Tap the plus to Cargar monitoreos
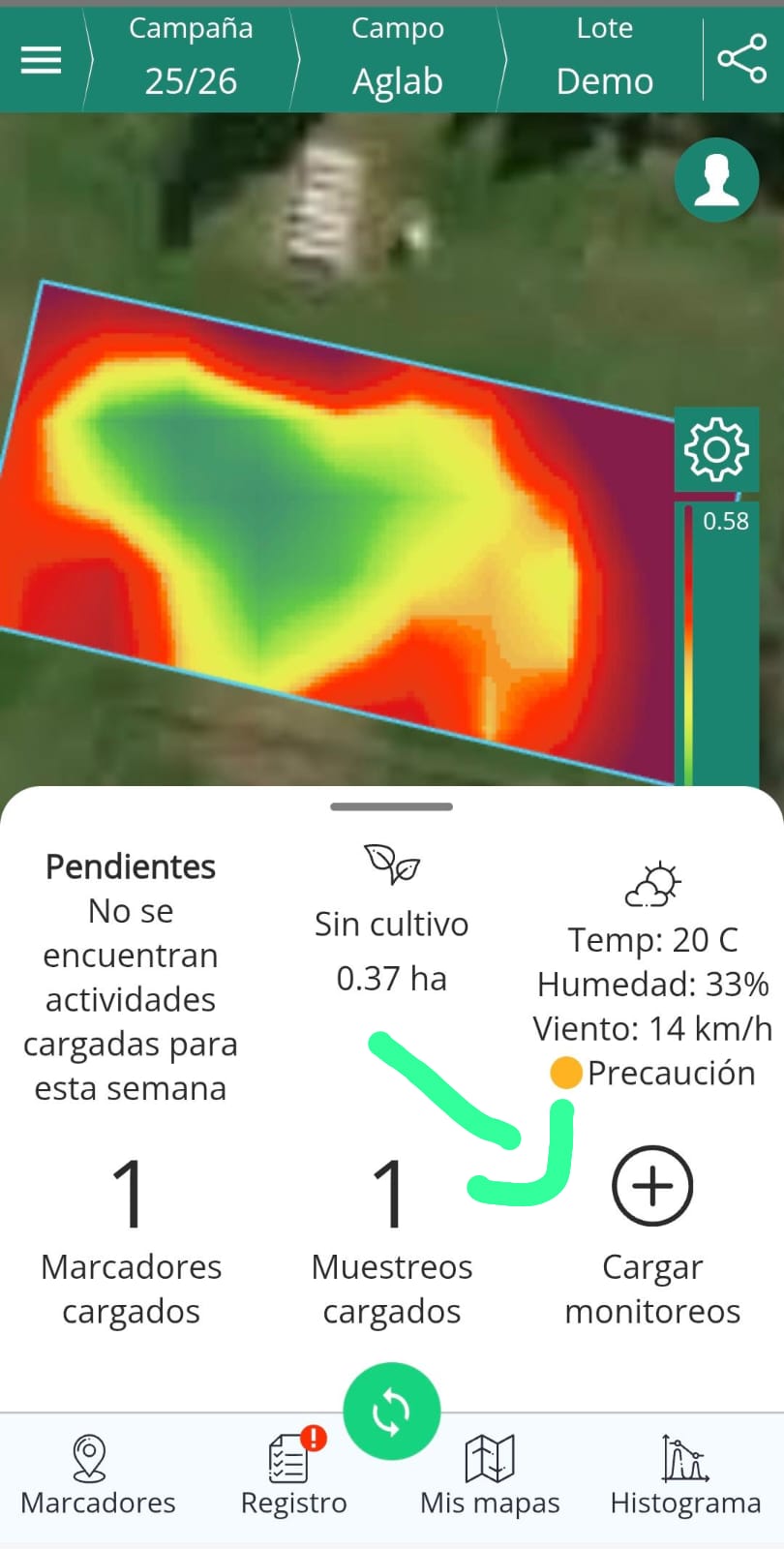This screenshot has width=784, height=1549. coord(652,1186)
